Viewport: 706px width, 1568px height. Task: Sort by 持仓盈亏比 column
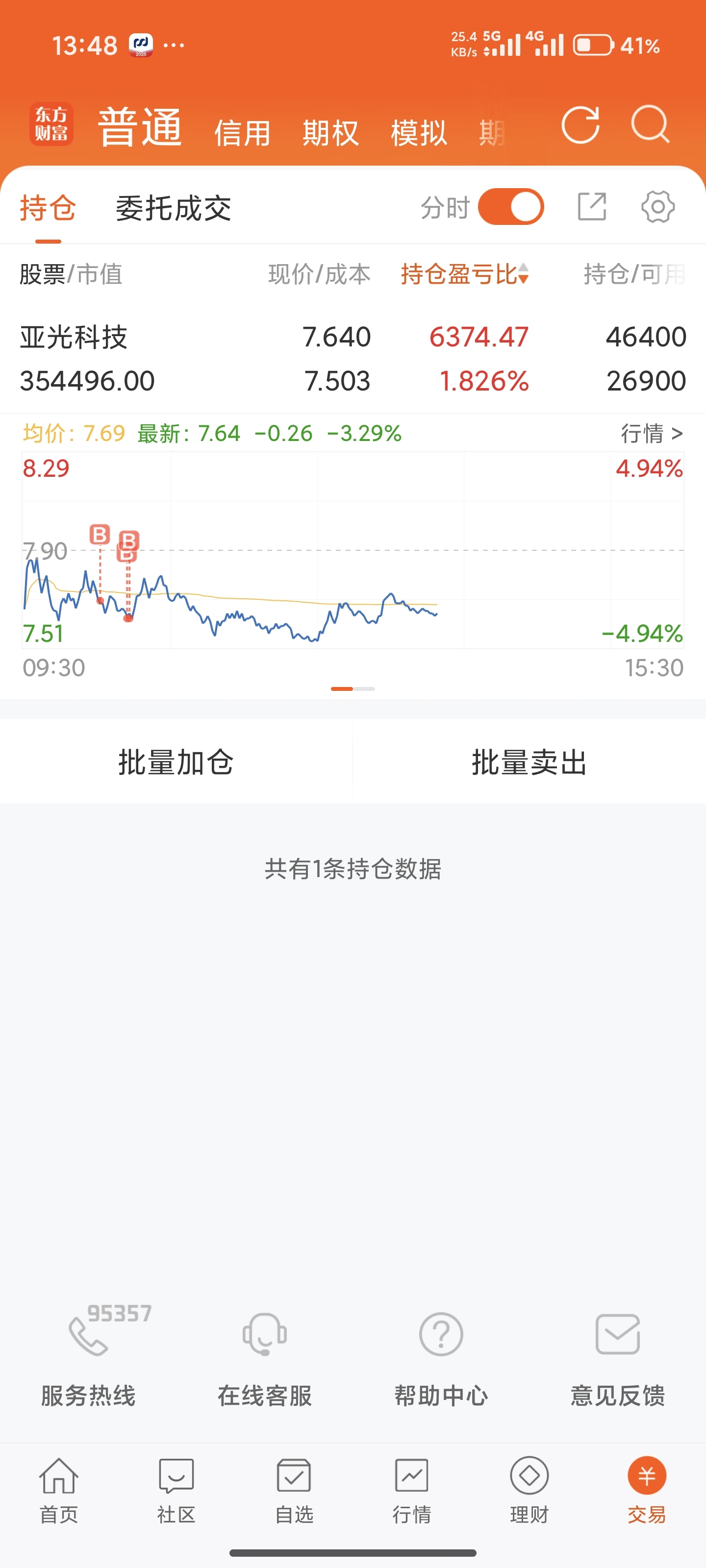pos(464,274)
